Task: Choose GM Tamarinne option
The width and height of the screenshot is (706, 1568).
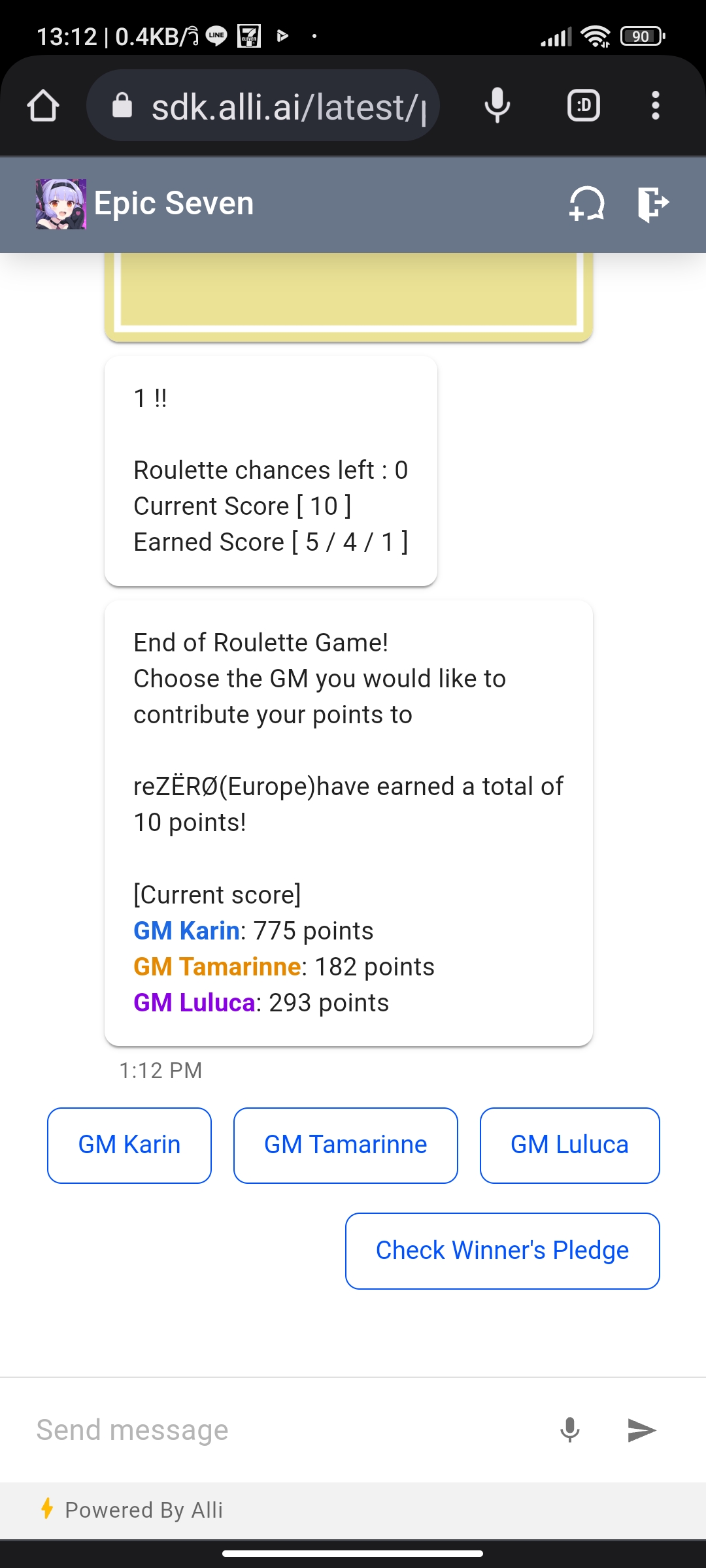Action: click(x=345, y=1145)
